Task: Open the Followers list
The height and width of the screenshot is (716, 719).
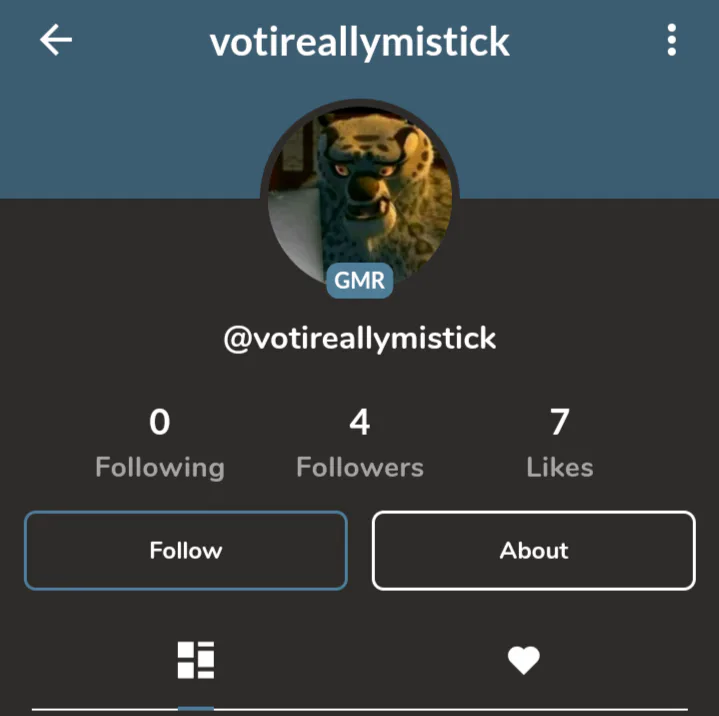Action: pyautogui.click(x=360, y=443)
